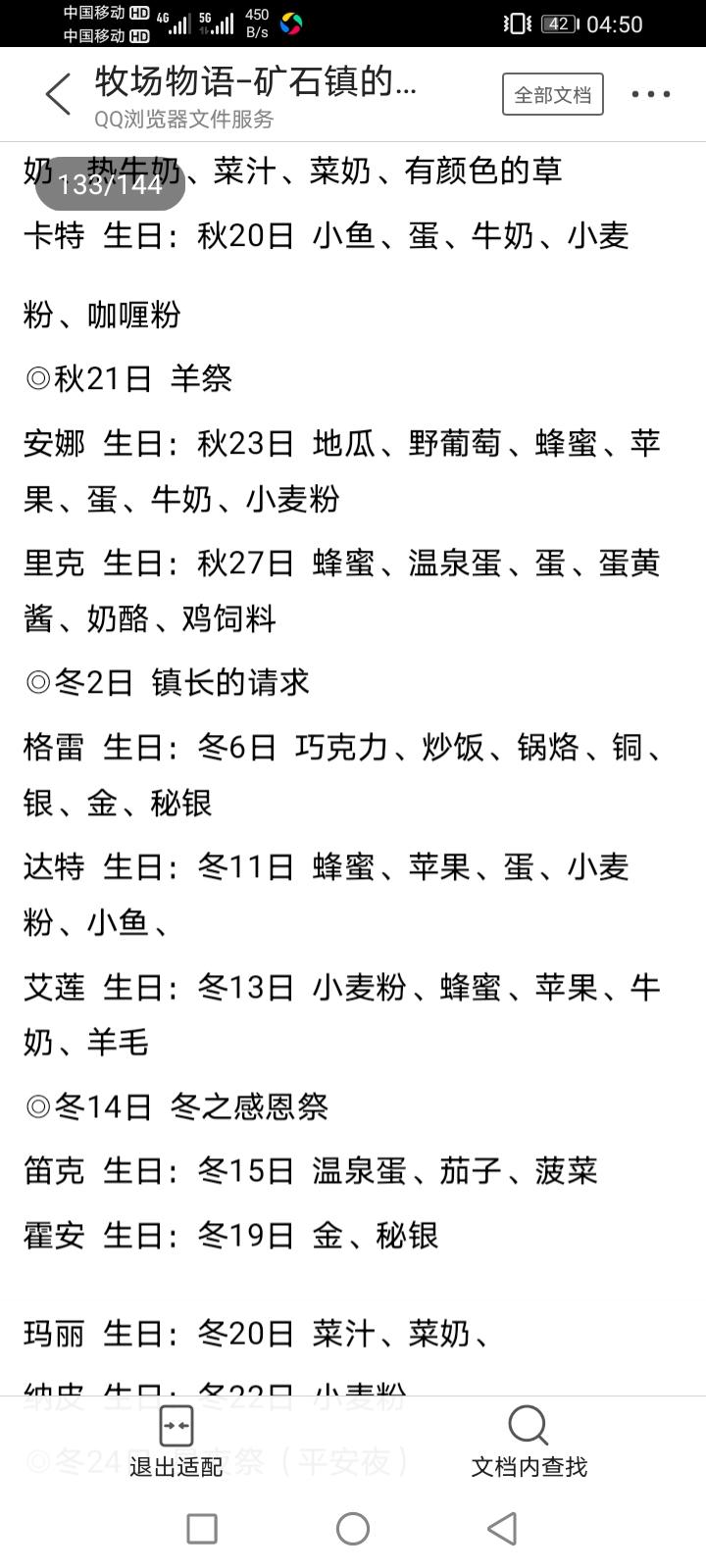
Task: Open 文档内查找 to search the document
Action: click(529, 1443)
